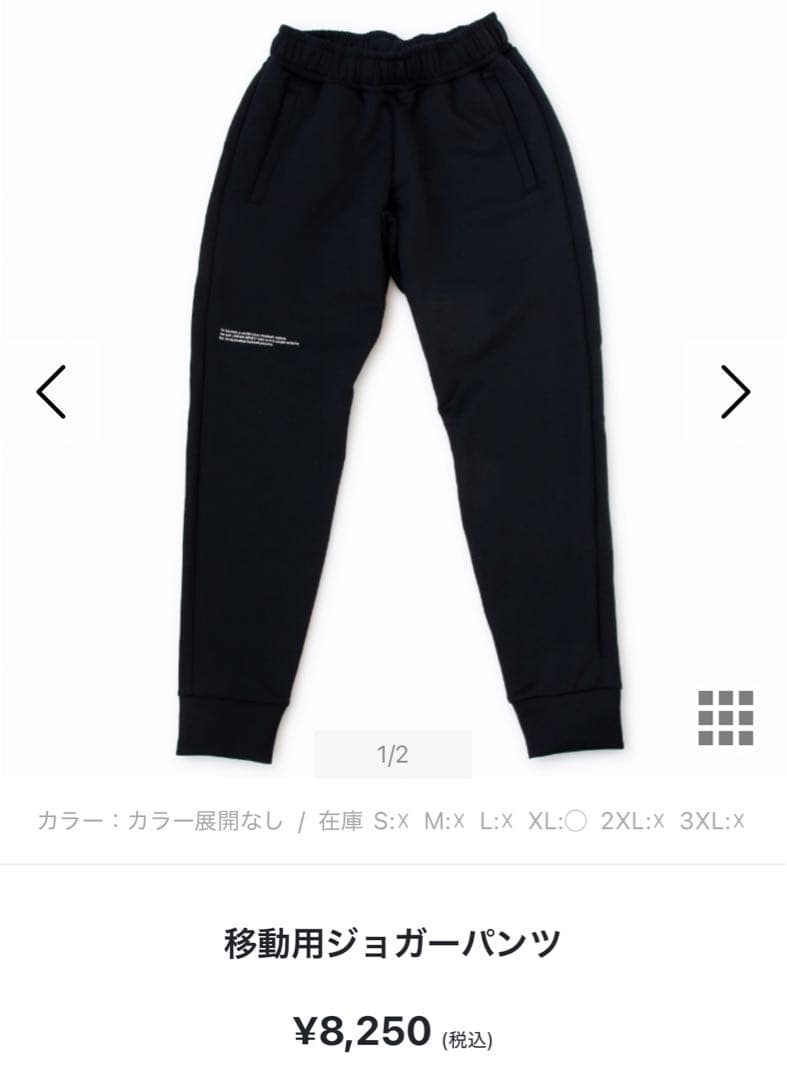Go back to the previous product image
This screenshot has height=1080, width=787.
(51, 393)
